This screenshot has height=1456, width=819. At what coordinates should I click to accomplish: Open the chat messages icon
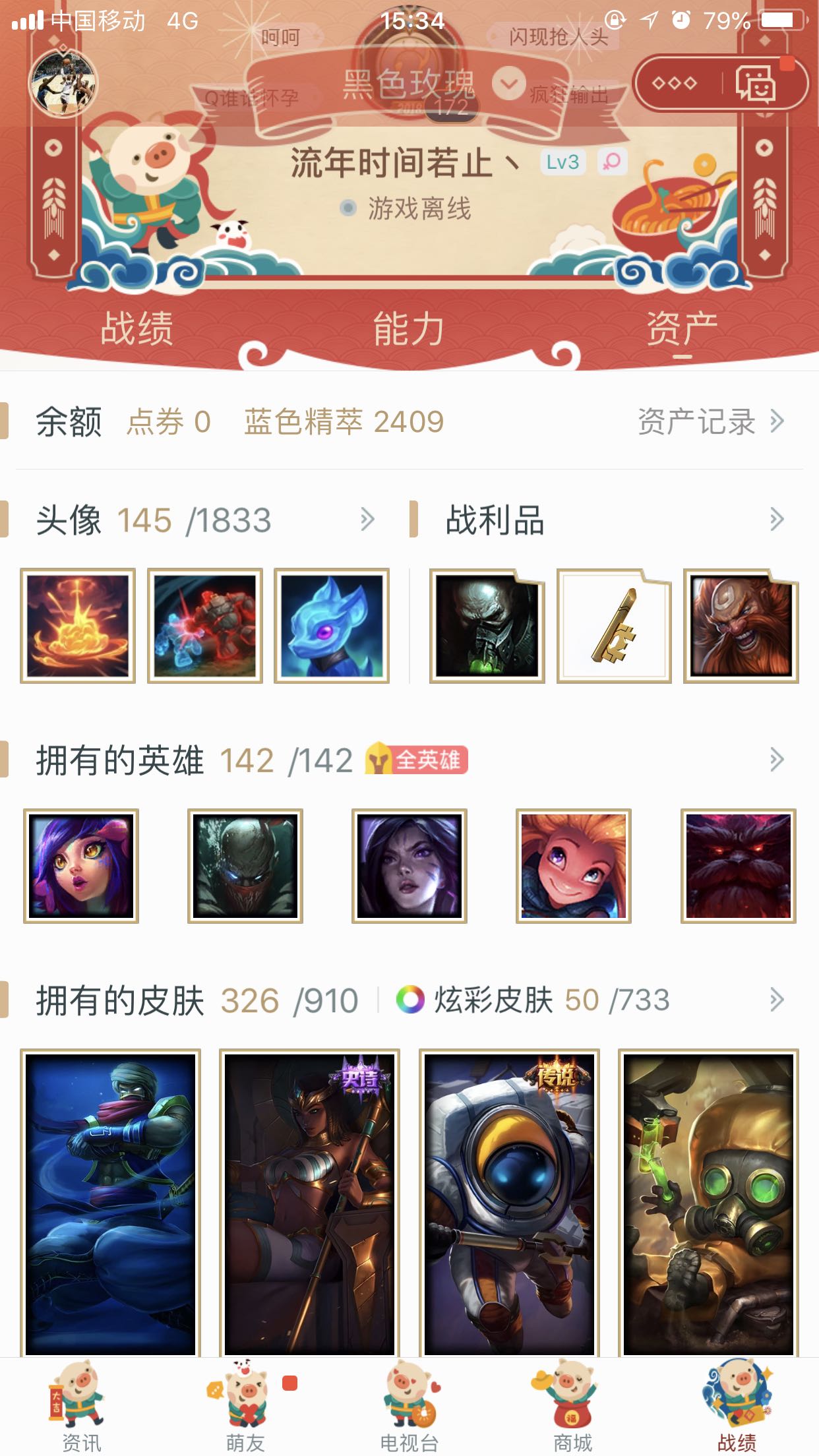pos(756,84)
